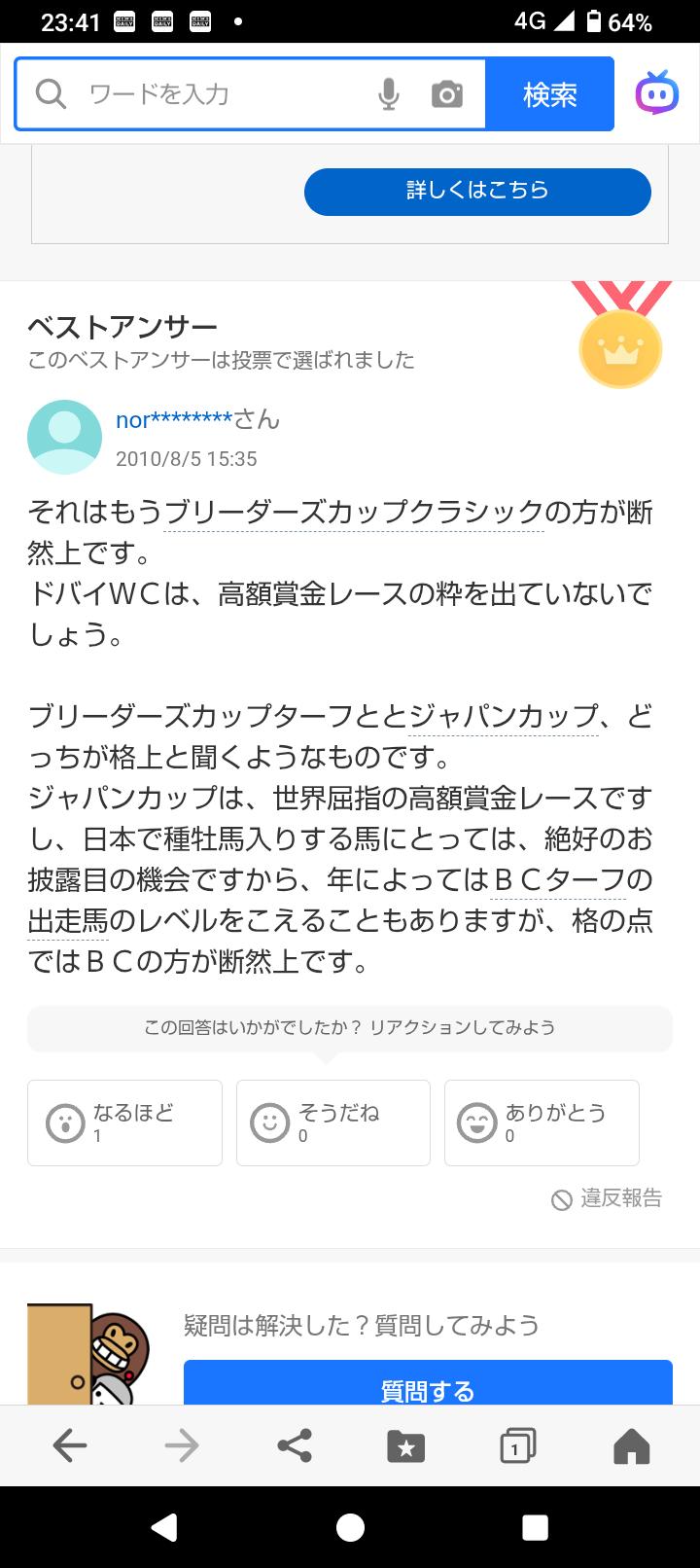Open camera search icon
The width and height of the screenshot is (700, 1568).
click(446, 94)
